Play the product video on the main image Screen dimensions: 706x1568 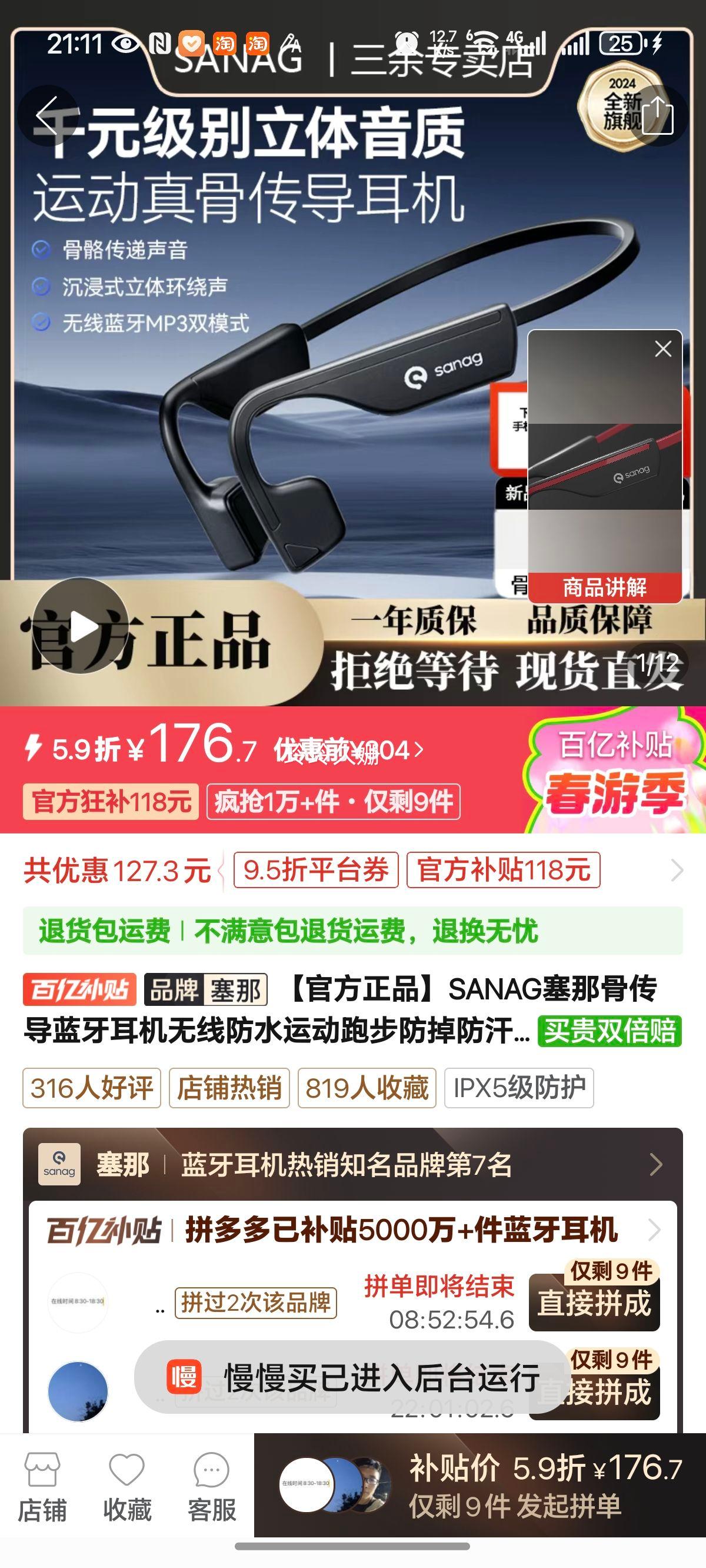click(85, 626)
